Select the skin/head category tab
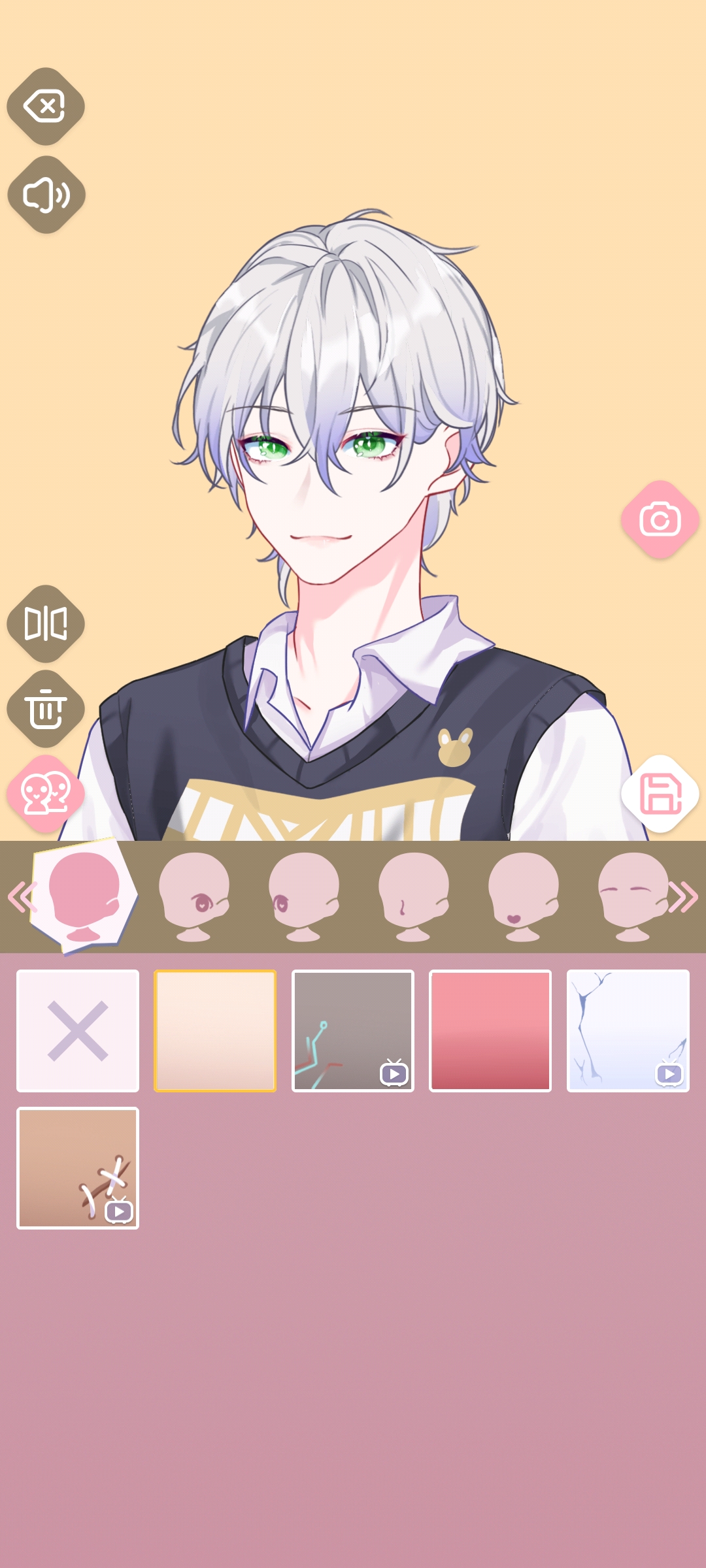706x1568 pixels. pyautogui.click(x=84, y=896)
